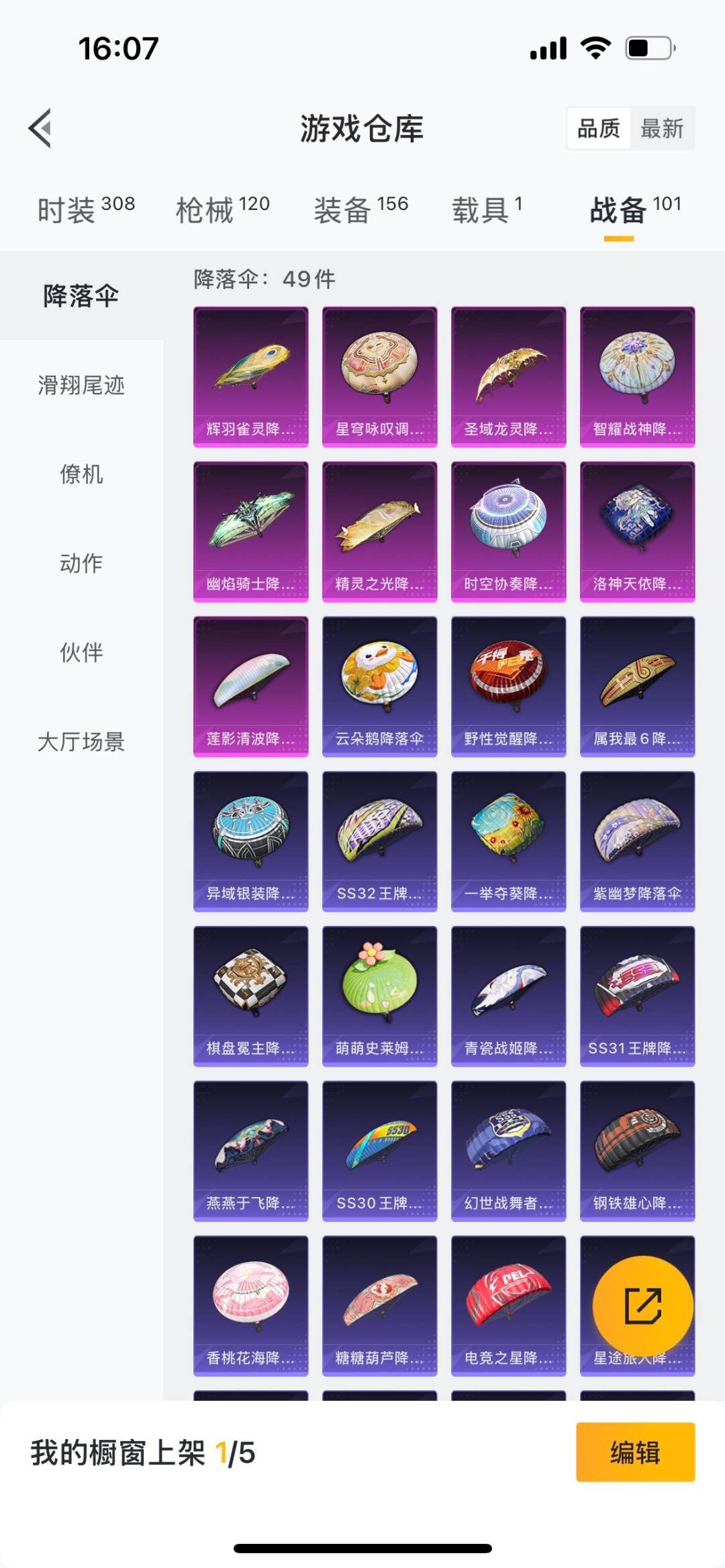The width and height of the screenshot is (725, 1568).
Task: Open the 僚机 category
Action: pos(81,474)
